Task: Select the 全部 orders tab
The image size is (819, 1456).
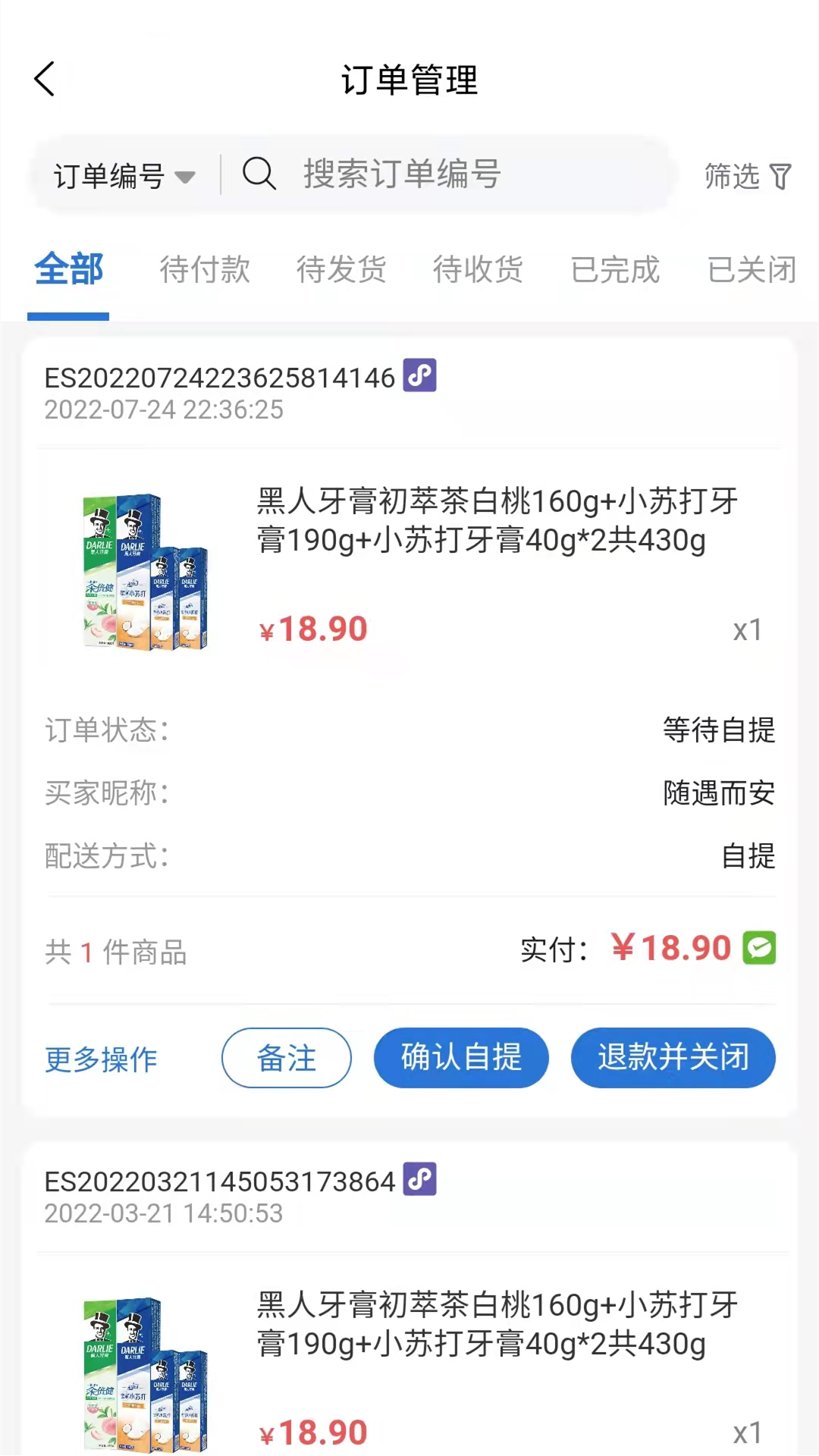Action: [69, 270]
